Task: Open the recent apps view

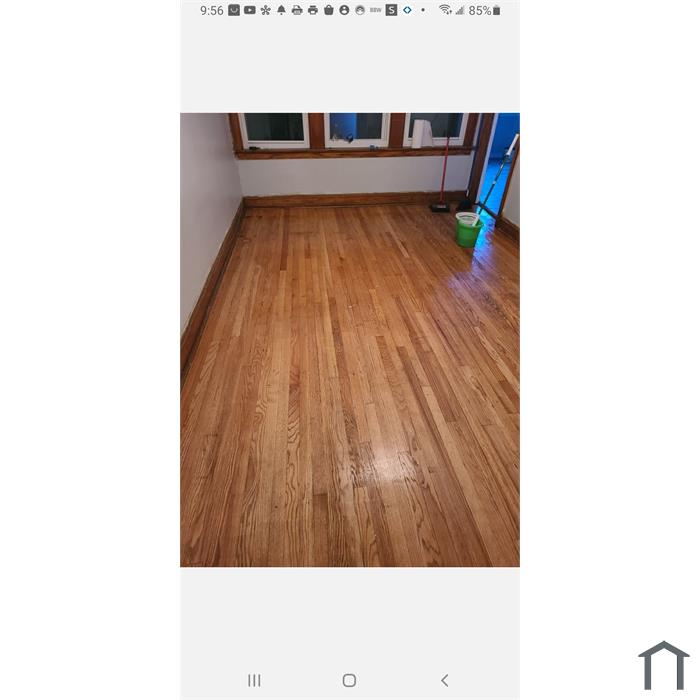Action: pos(254,680)
